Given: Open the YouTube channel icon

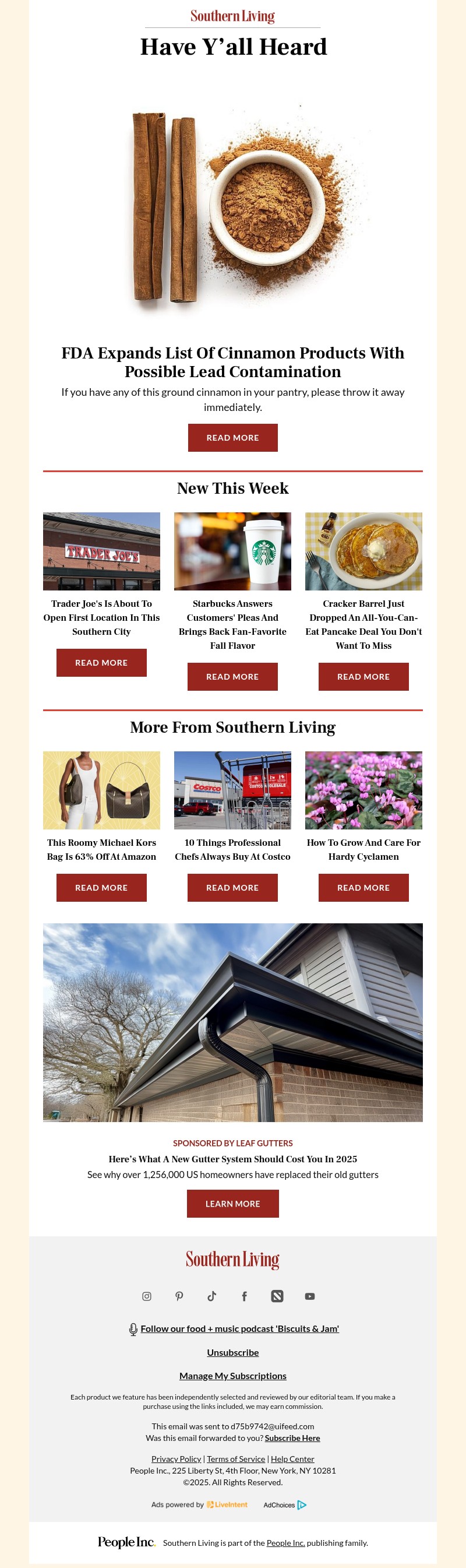Looking at the screenshot, I should (310, 1296).
